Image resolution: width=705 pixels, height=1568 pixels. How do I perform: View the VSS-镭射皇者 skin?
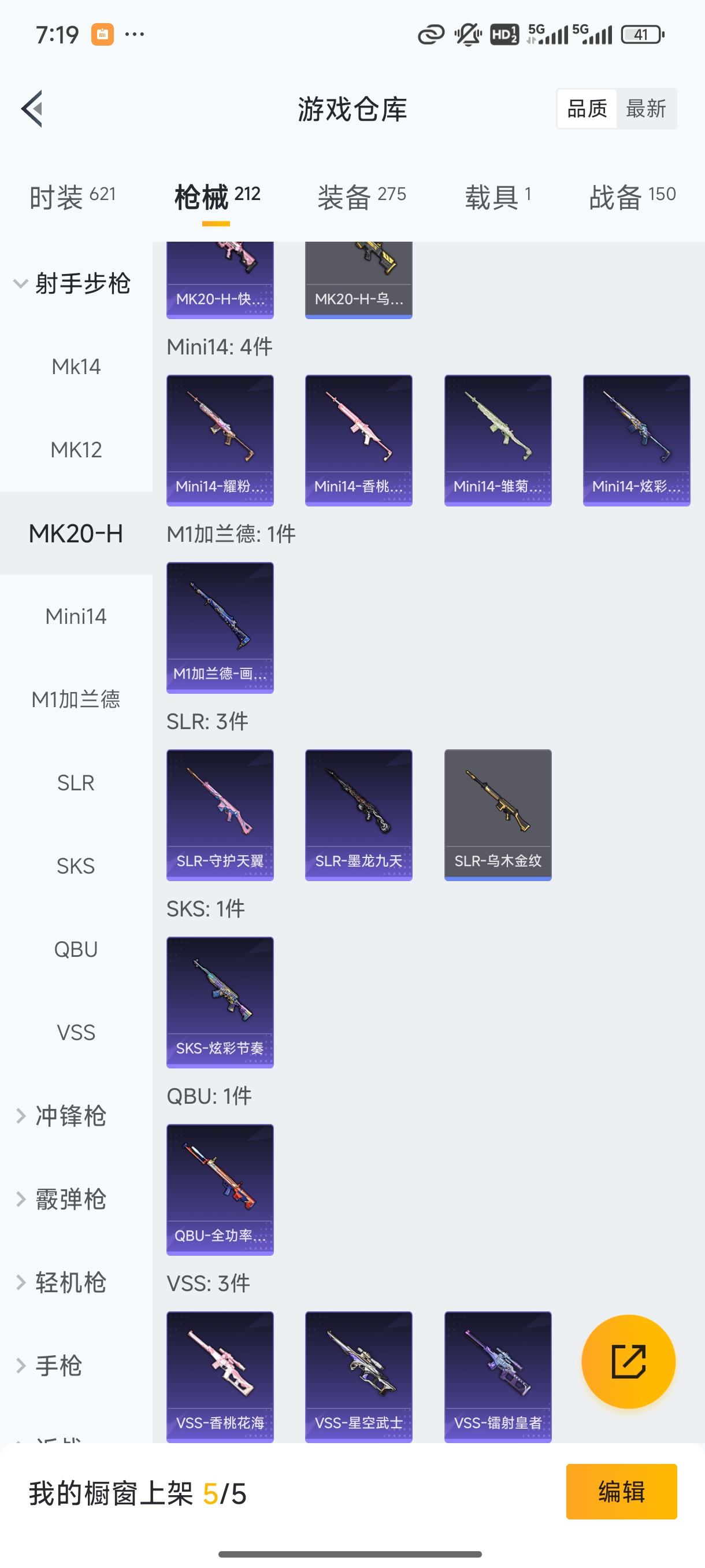pyautogui.click(x=498, y=1377)
